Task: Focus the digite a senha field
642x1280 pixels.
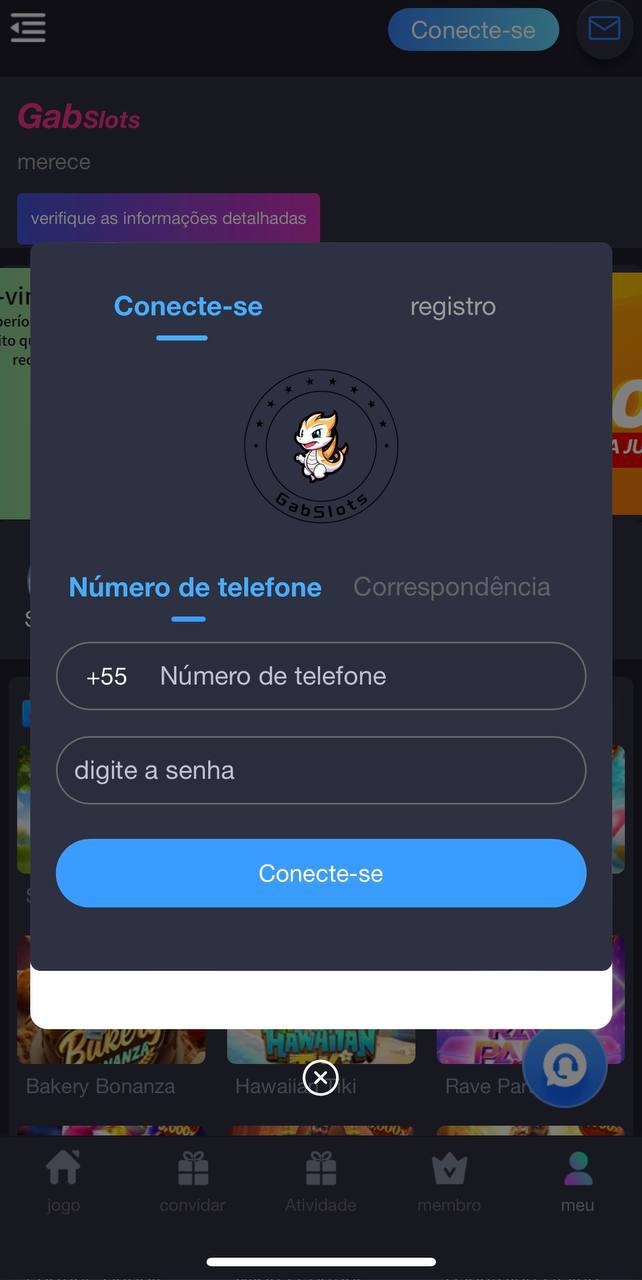Action: pos(321,771)
